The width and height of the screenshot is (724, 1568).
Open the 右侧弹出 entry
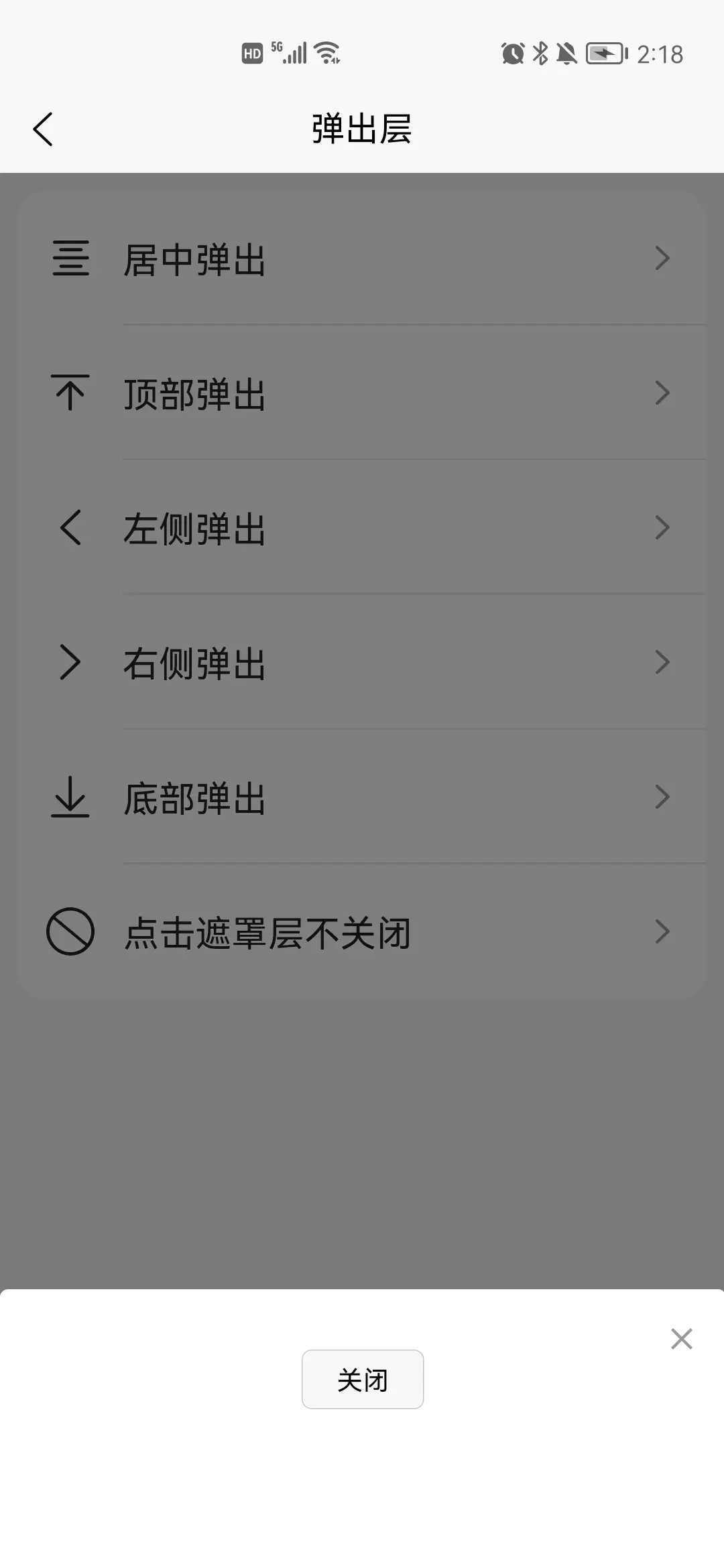click(x=362, y=663)
